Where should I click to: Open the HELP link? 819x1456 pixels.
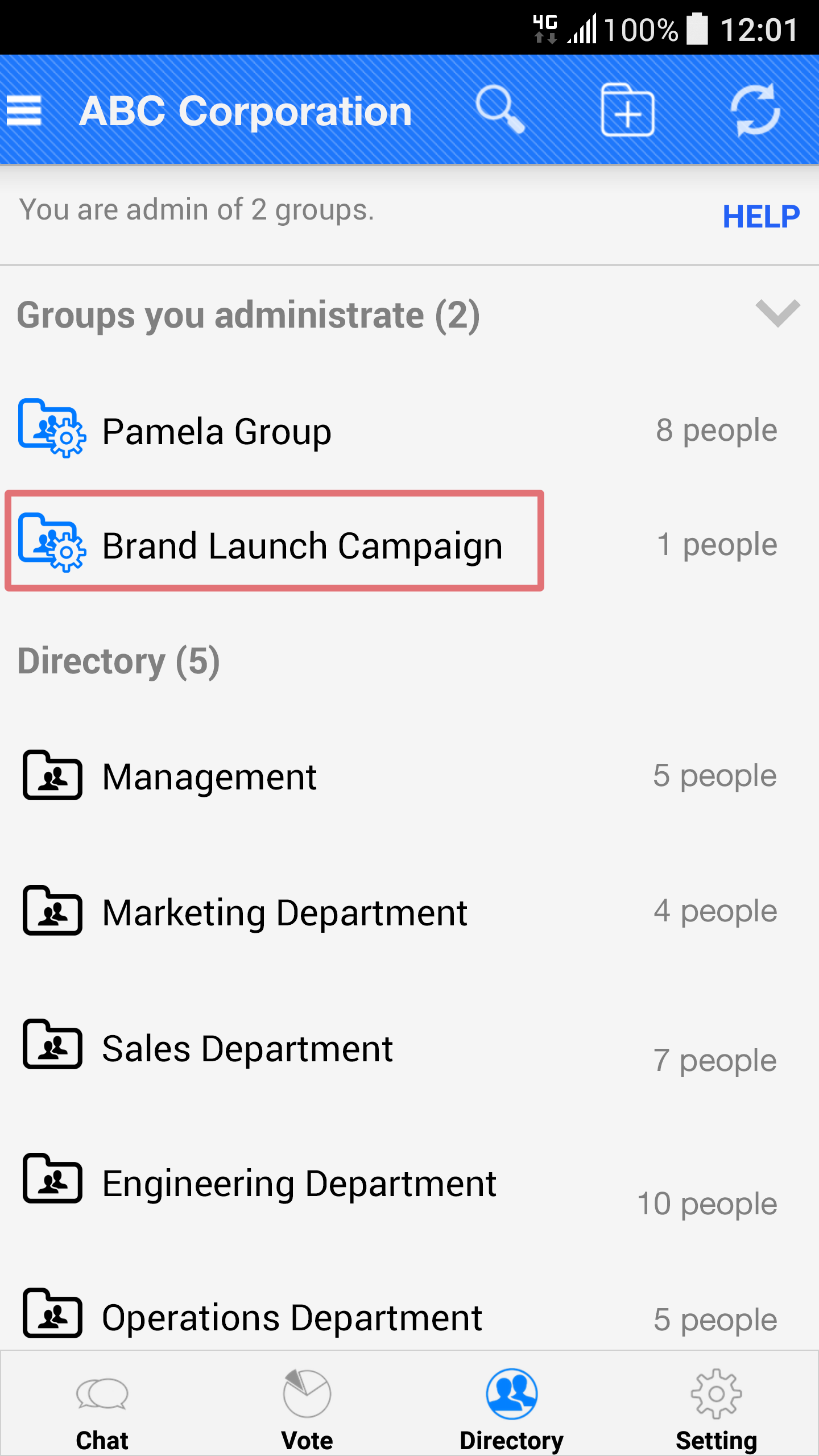tap(760, 217)
